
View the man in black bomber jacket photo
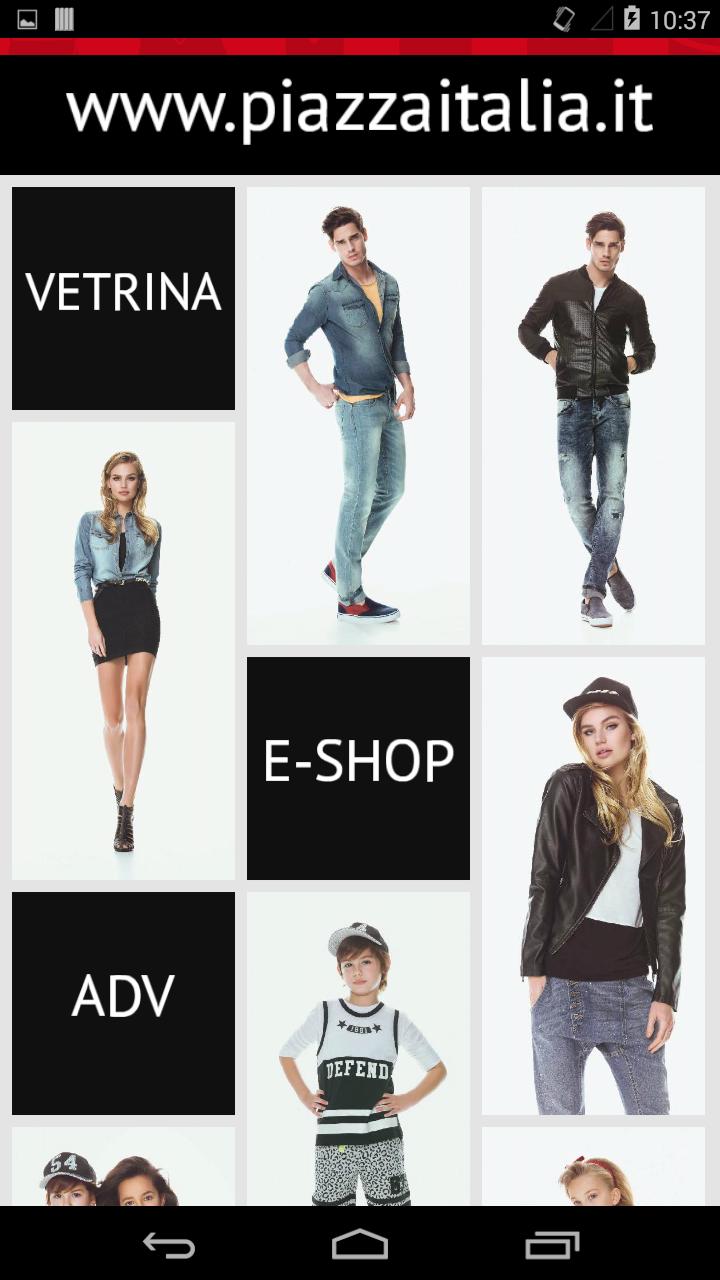(593, 415)
